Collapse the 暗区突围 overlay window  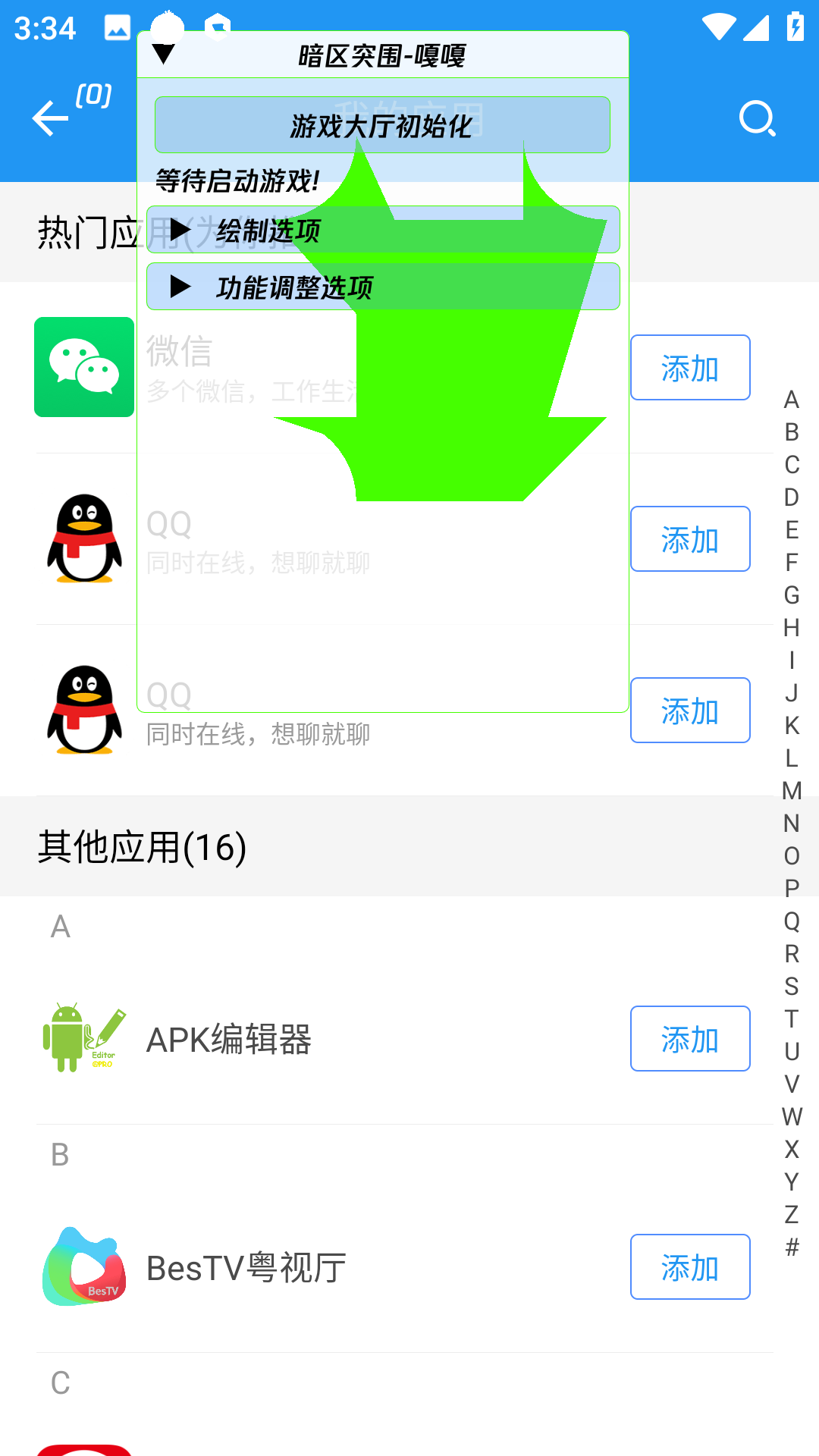[x=163, y=54]
